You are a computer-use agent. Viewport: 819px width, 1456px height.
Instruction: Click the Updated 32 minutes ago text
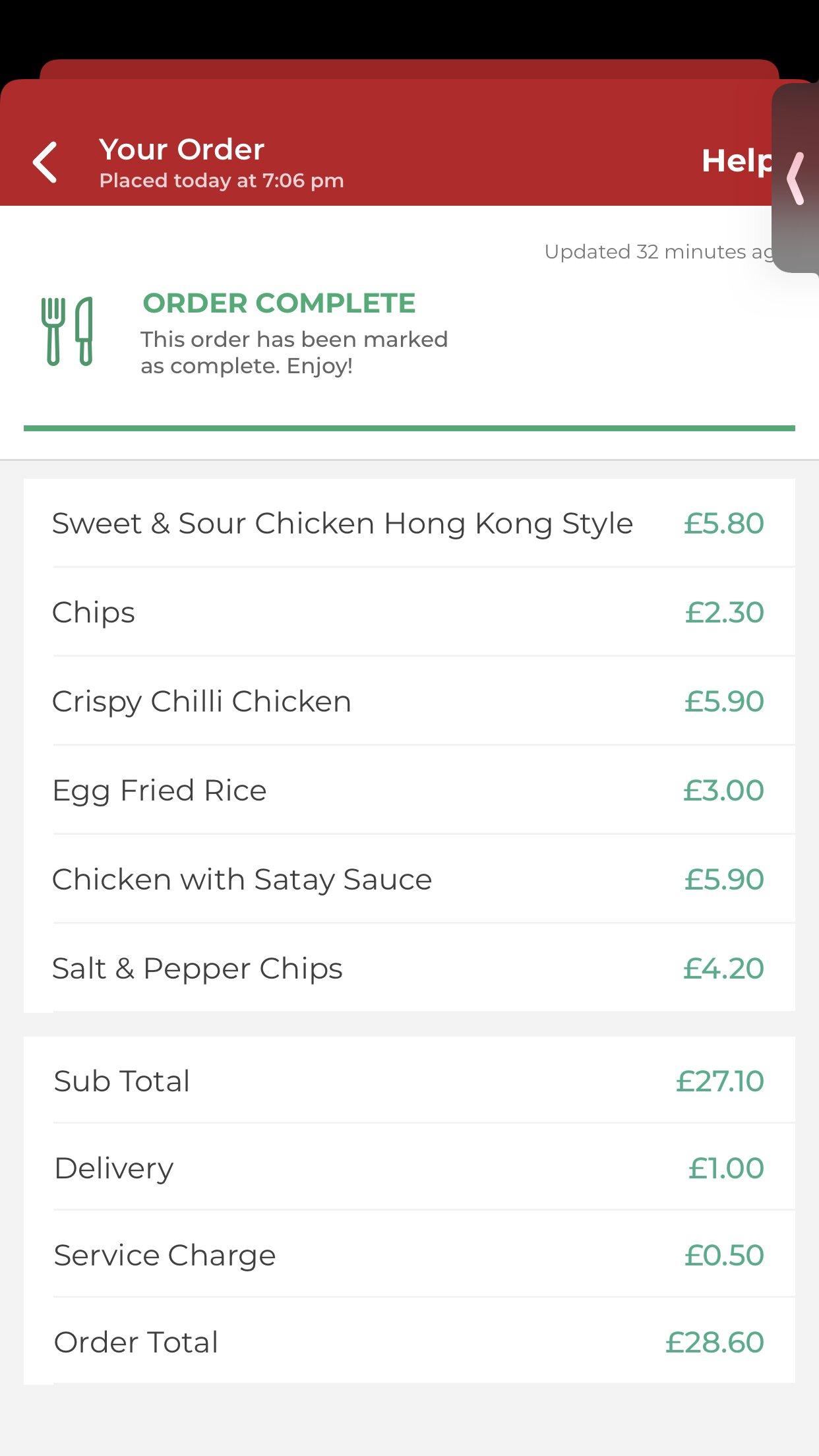pos(659,251)
